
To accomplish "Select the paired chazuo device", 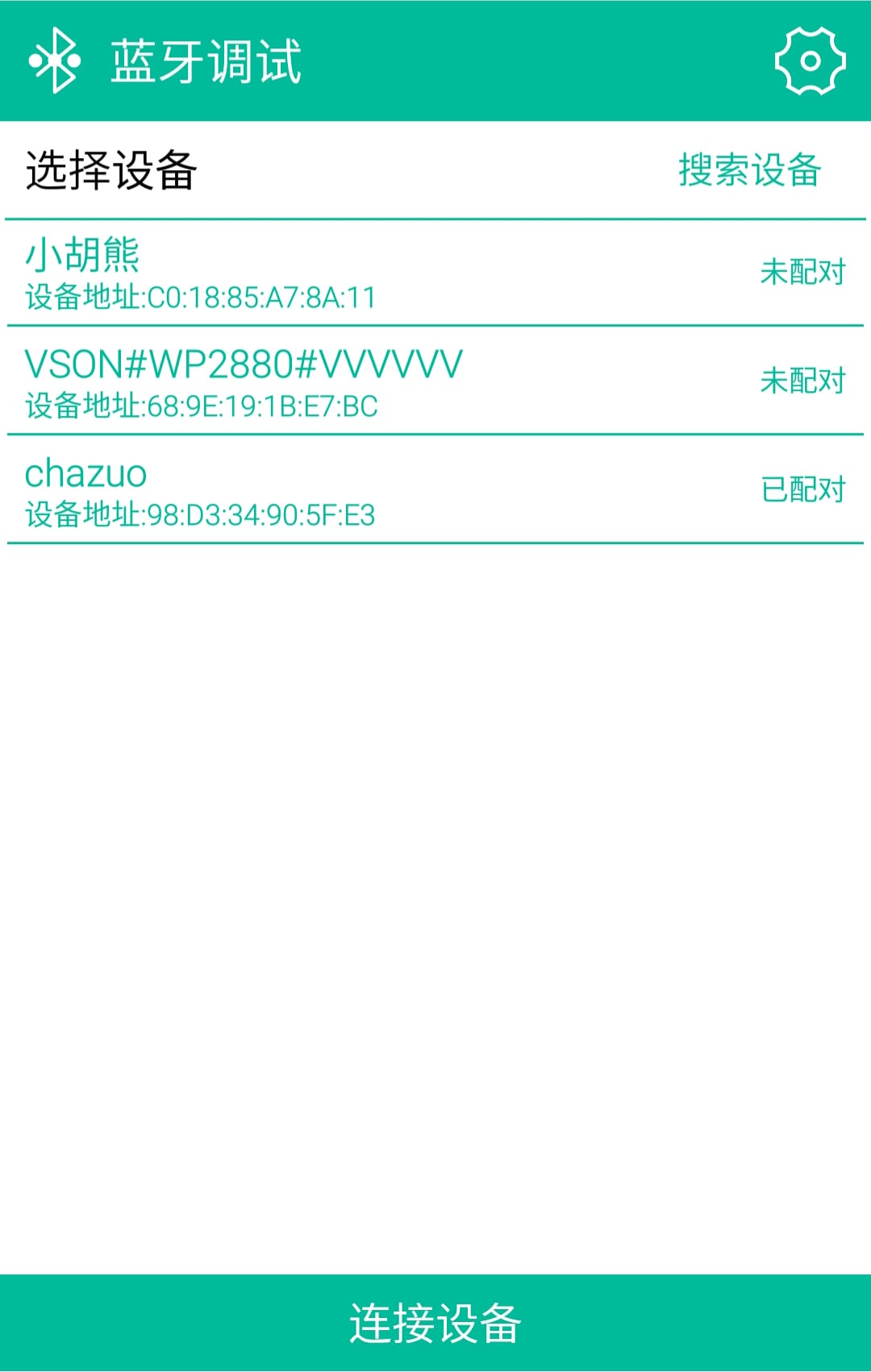I will [x=435, y=490].
